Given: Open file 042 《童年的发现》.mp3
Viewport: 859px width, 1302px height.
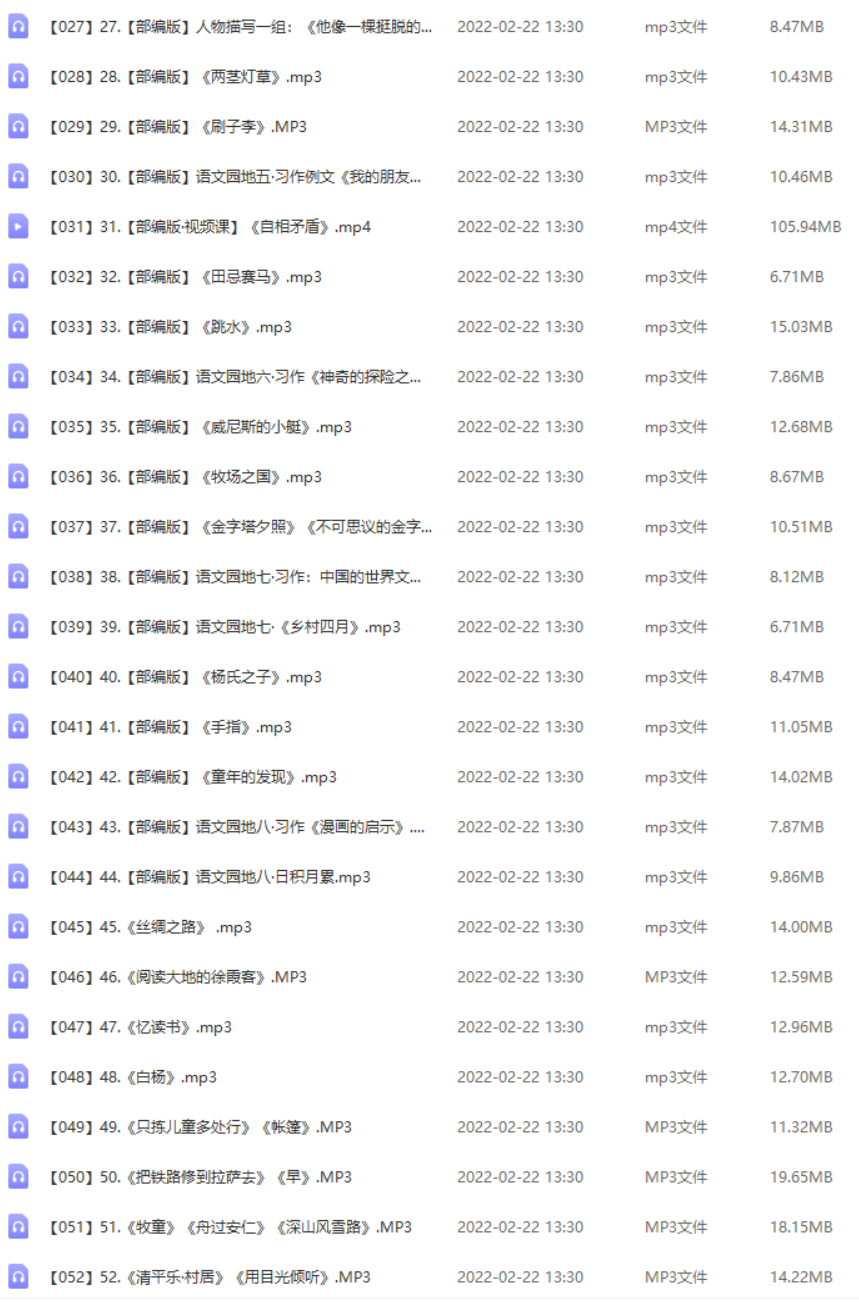Looking at the screenshot, I should pyautogui.click(x=192, y=777).
